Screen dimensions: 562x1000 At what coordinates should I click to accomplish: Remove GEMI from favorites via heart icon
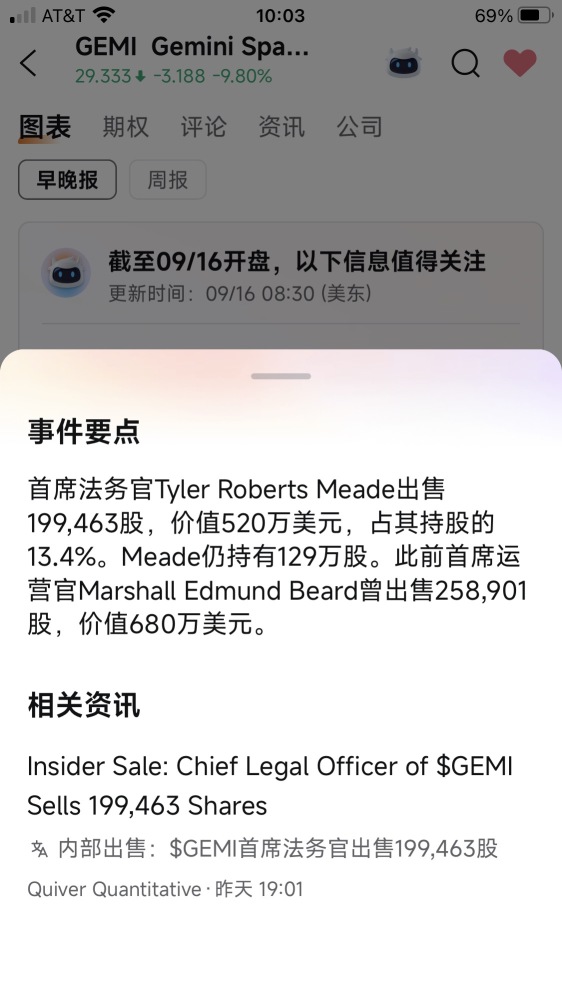click(x=520, y=62)
